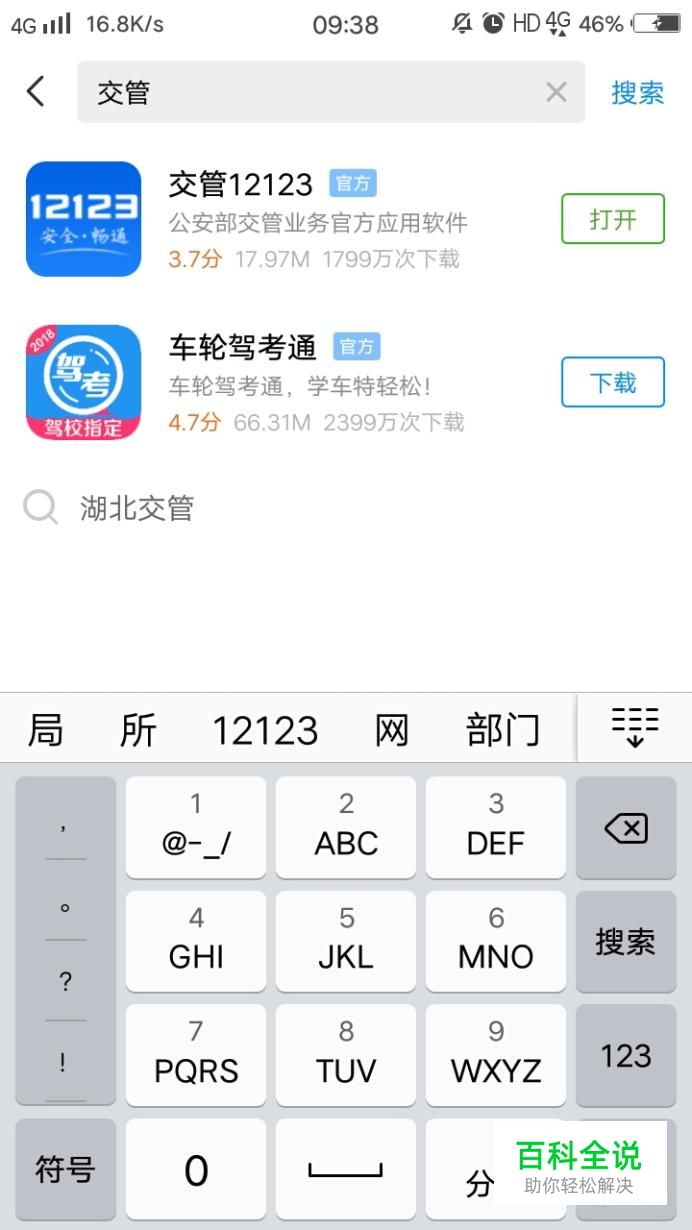This screenshot has height=1230, width=692.
Task: Open the 交管12123 app with 打开
Action: (x=612, y=219)
